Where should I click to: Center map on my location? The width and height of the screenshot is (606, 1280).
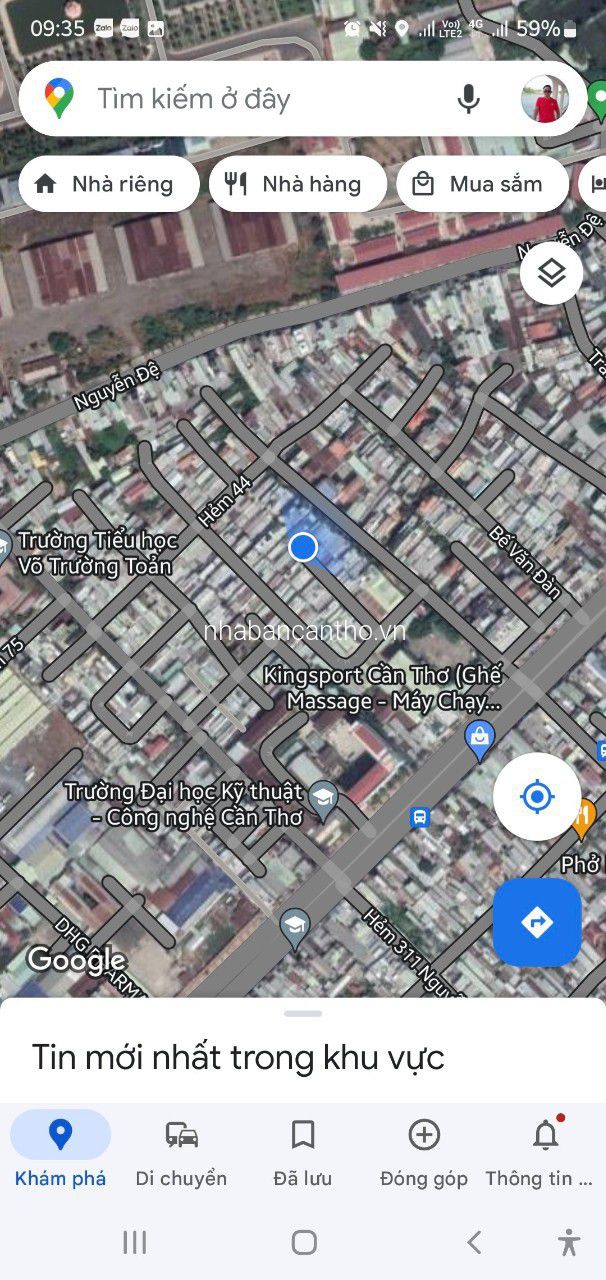(537, 797)
